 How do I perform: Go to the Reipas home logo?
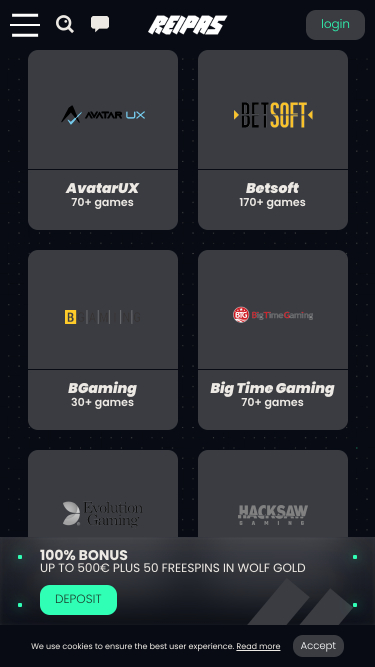[188, 25]
